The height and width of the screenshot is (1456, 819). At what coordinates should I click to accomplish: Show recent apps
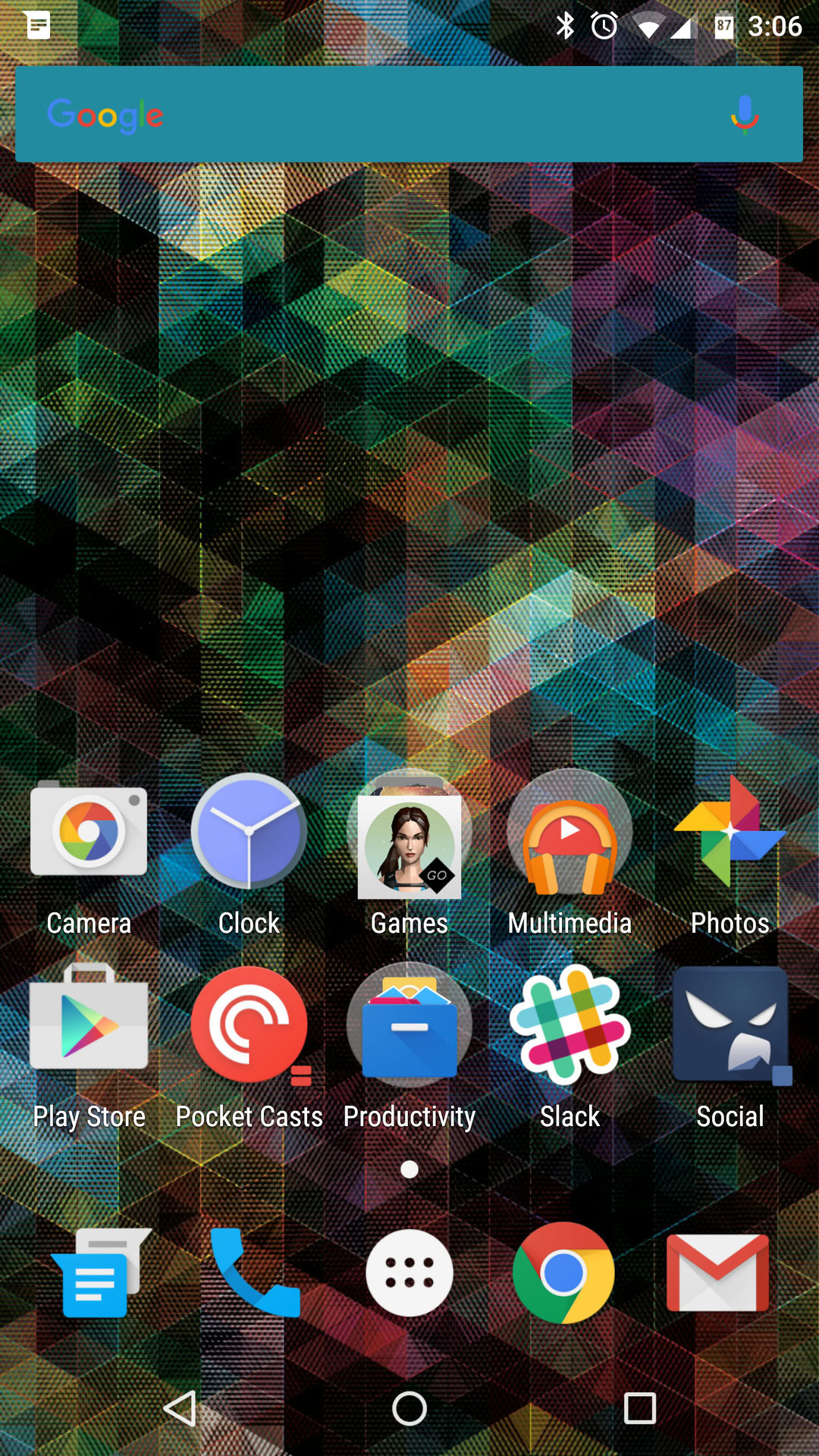click(639, 1409)
